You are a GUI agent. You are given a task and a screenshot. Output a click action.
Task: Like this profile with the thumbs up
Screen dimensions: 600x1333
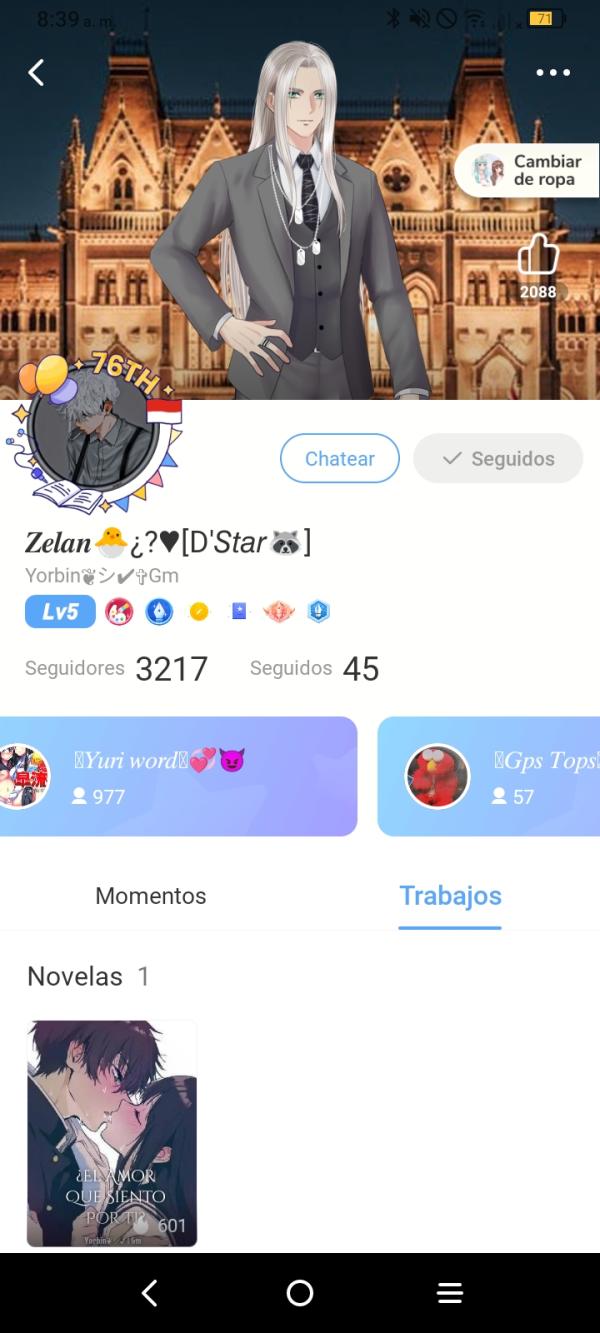point(538,256)
